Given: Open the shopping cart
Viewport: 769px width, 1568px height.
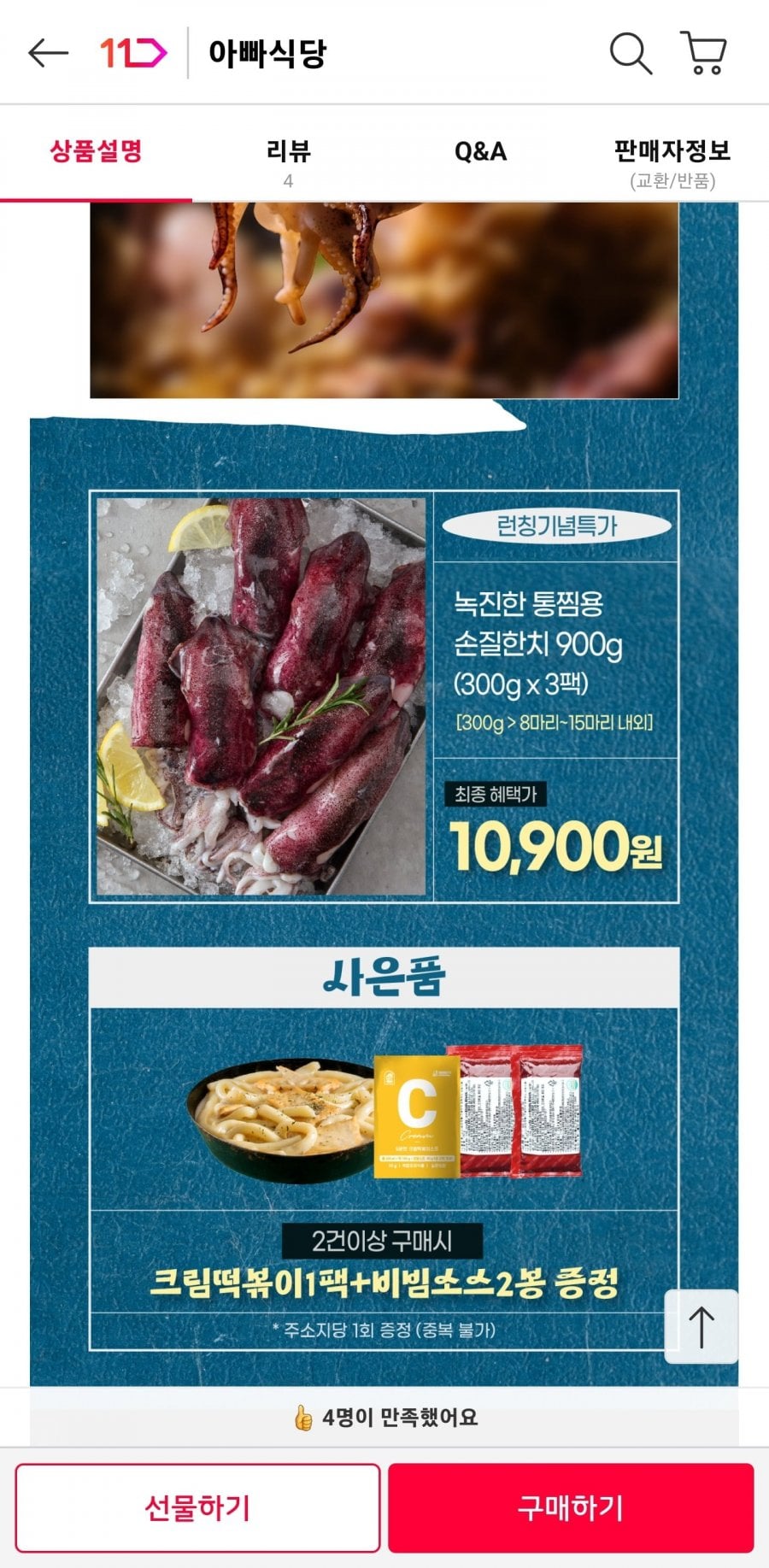Looking at the screenshot, I should click(x=703, y=53).
